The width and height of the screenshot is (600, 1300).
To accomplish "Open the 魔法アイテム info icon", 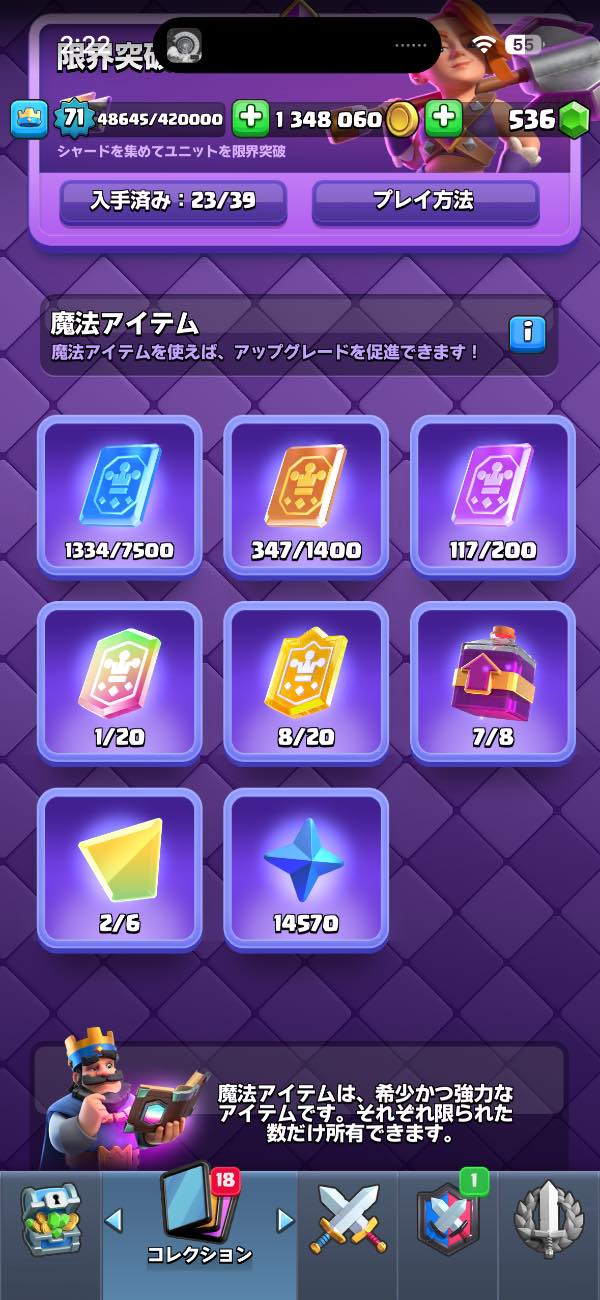I will tap(527, 332).
